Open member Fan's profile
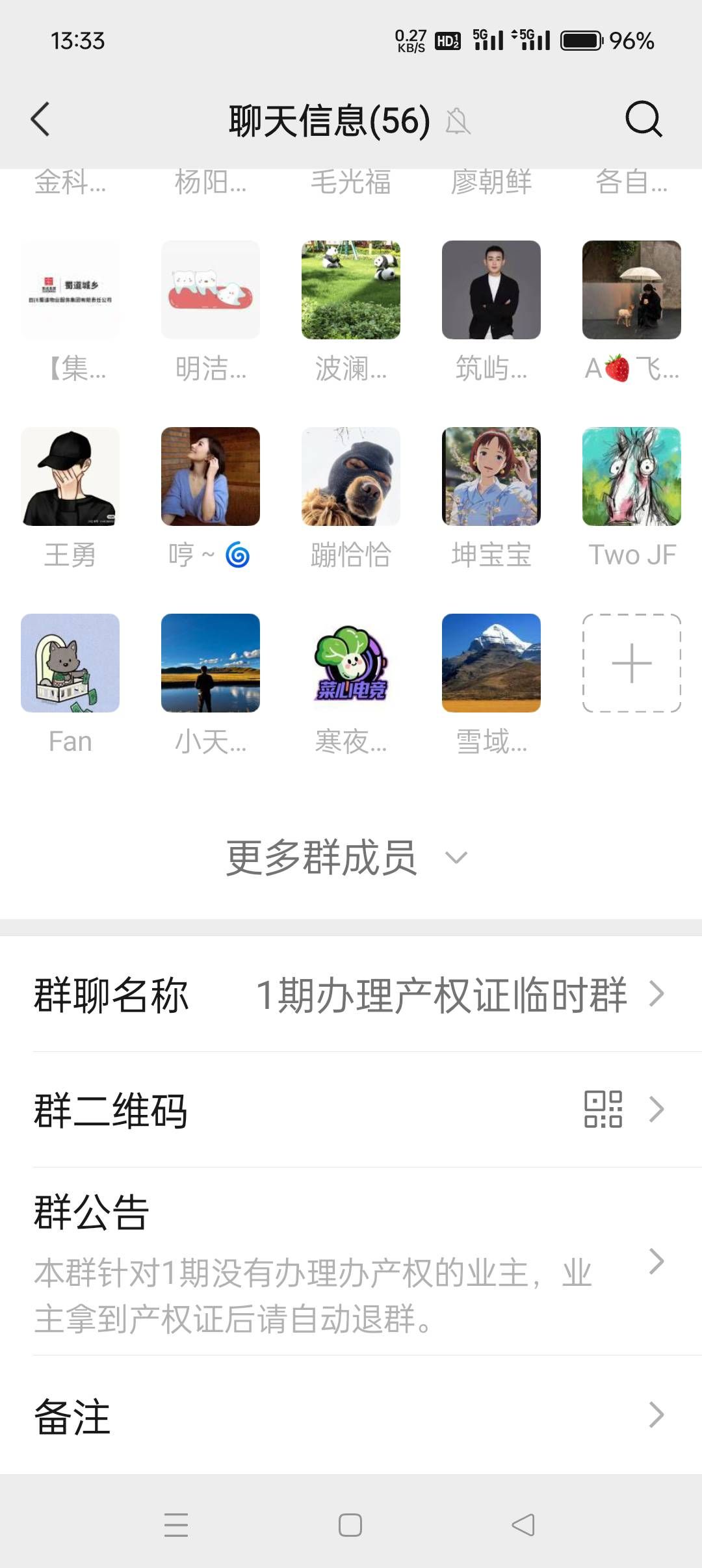The image size is (702, 1568). pos(70,663)
